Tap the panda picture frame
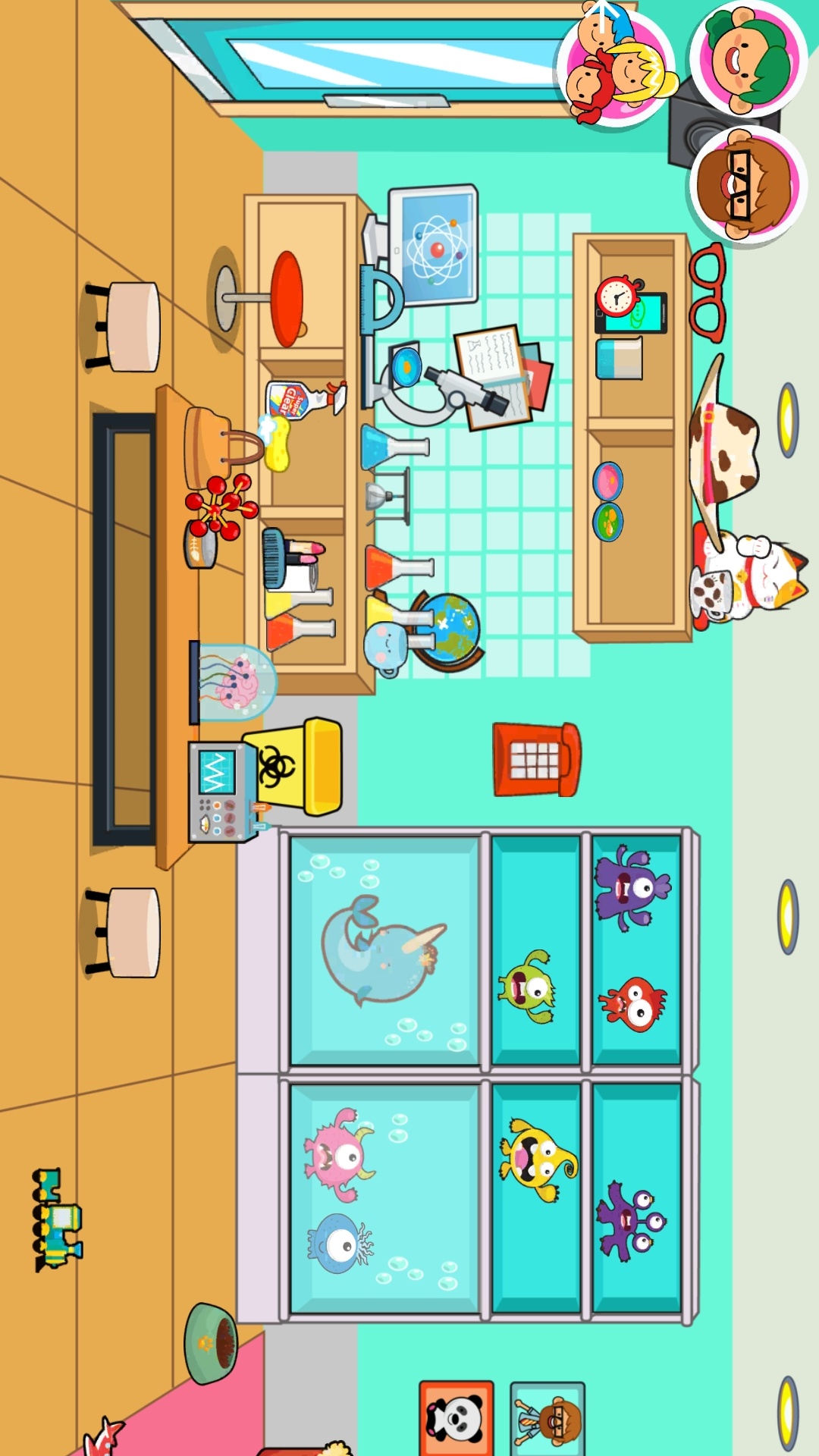The height and width of the screenshot is (1456, 819). 457,1417
